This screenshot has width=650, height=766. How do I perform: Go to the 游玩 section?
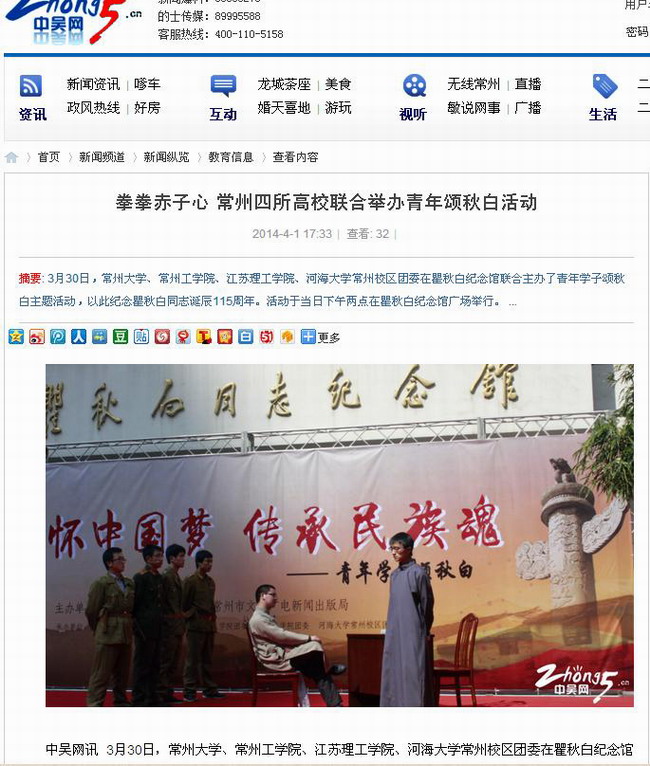point(338,108)
